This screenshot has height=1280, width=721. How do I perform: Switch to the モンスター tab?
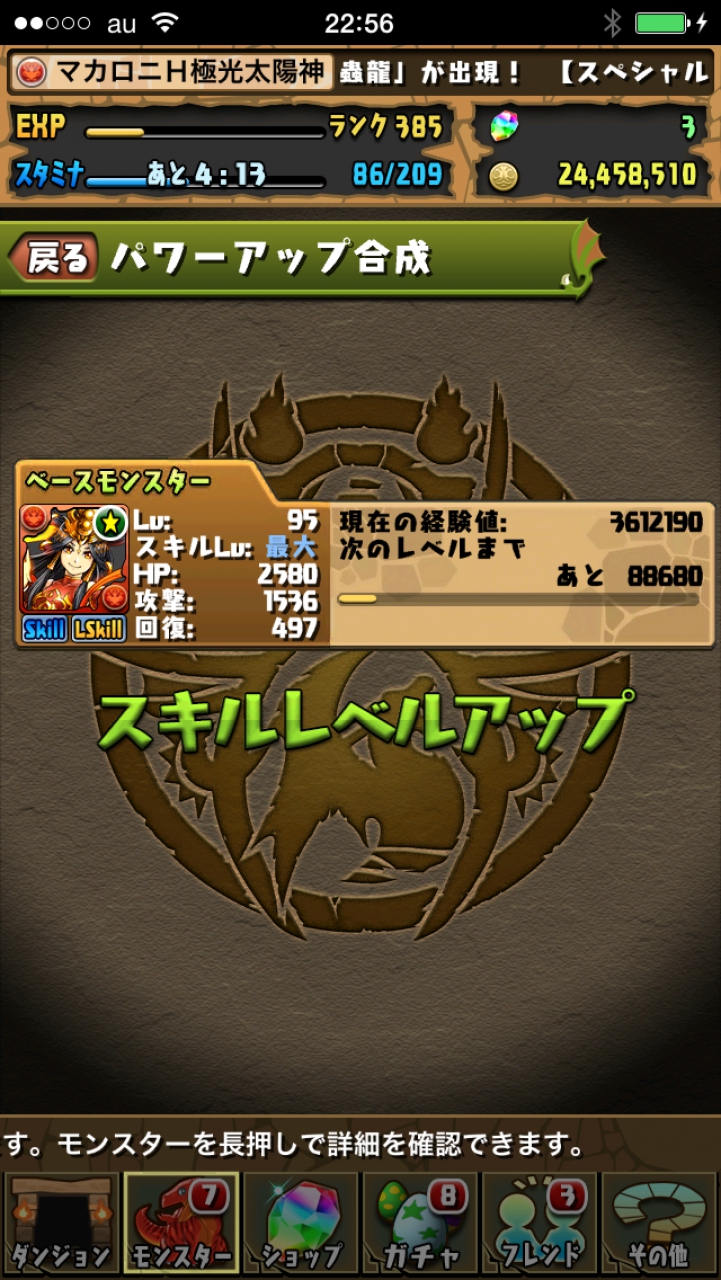[x=181, y=1224]
